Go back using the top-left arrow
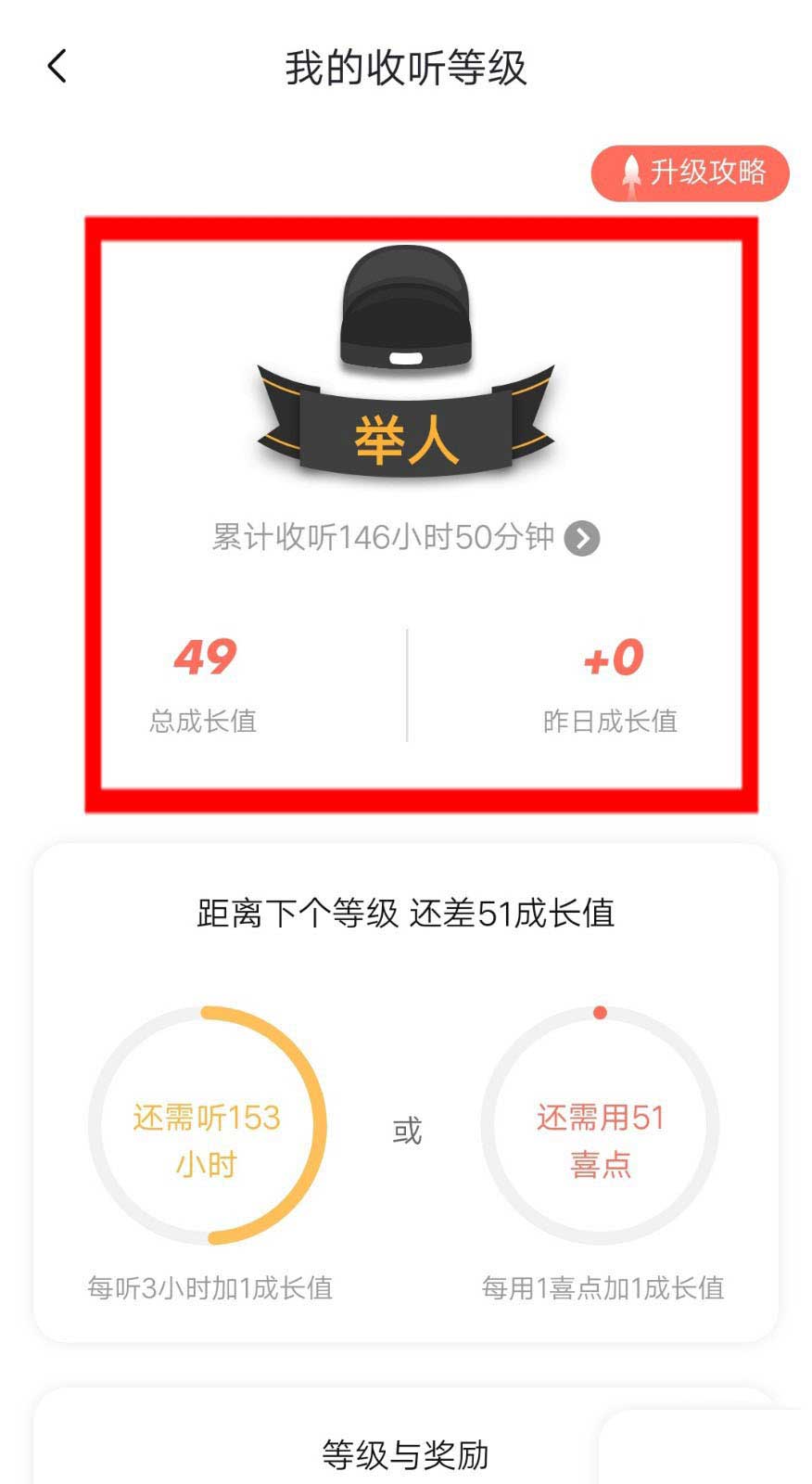The height and width of the screenshot is (1484, 812). tap(57, 67)
